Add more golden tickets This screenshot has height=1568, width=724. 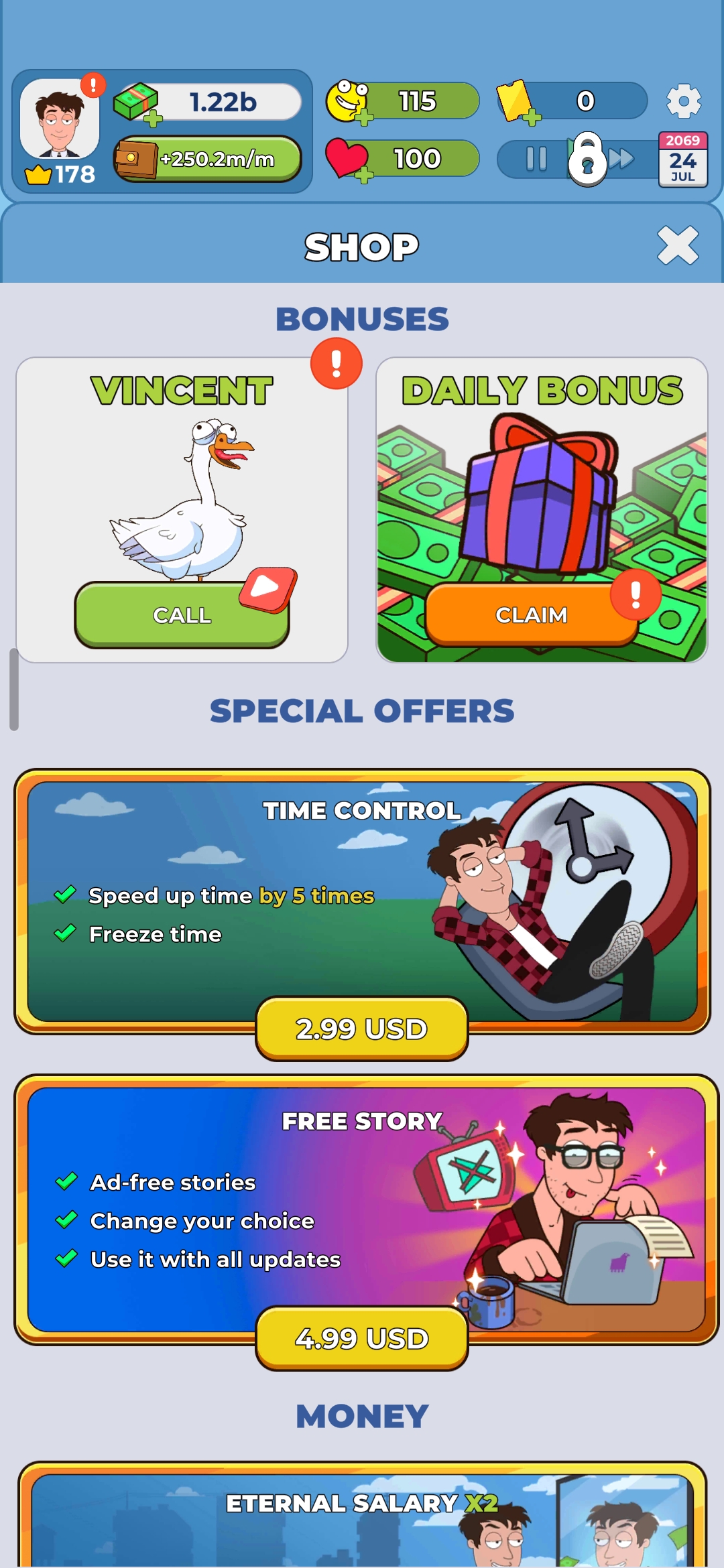[x=572, y=101]
